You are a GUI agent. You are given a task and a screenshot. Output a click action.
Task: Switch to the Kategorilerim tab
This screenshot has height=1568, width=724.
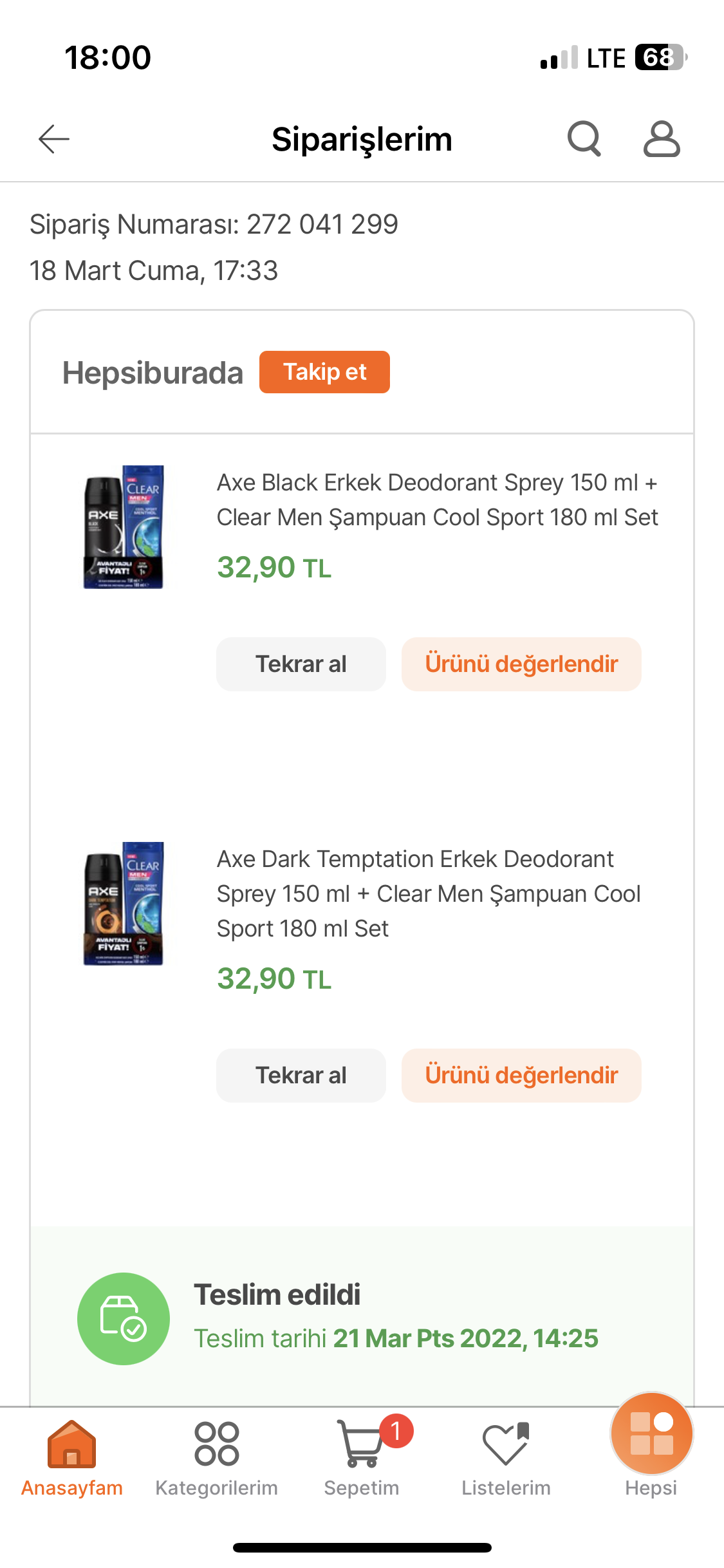tap(217, 1459)
